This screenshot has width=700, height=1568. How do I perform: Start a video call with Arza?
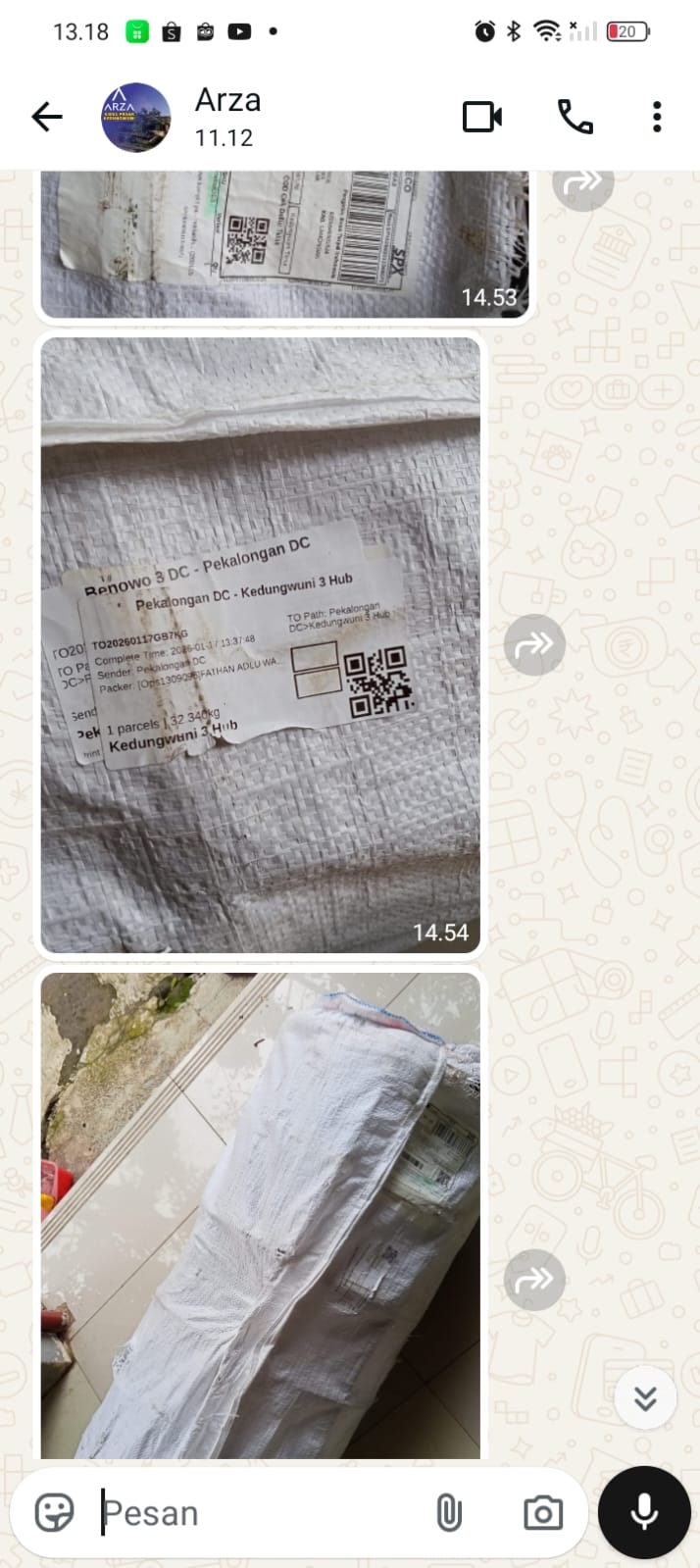(x=481, y=117)
